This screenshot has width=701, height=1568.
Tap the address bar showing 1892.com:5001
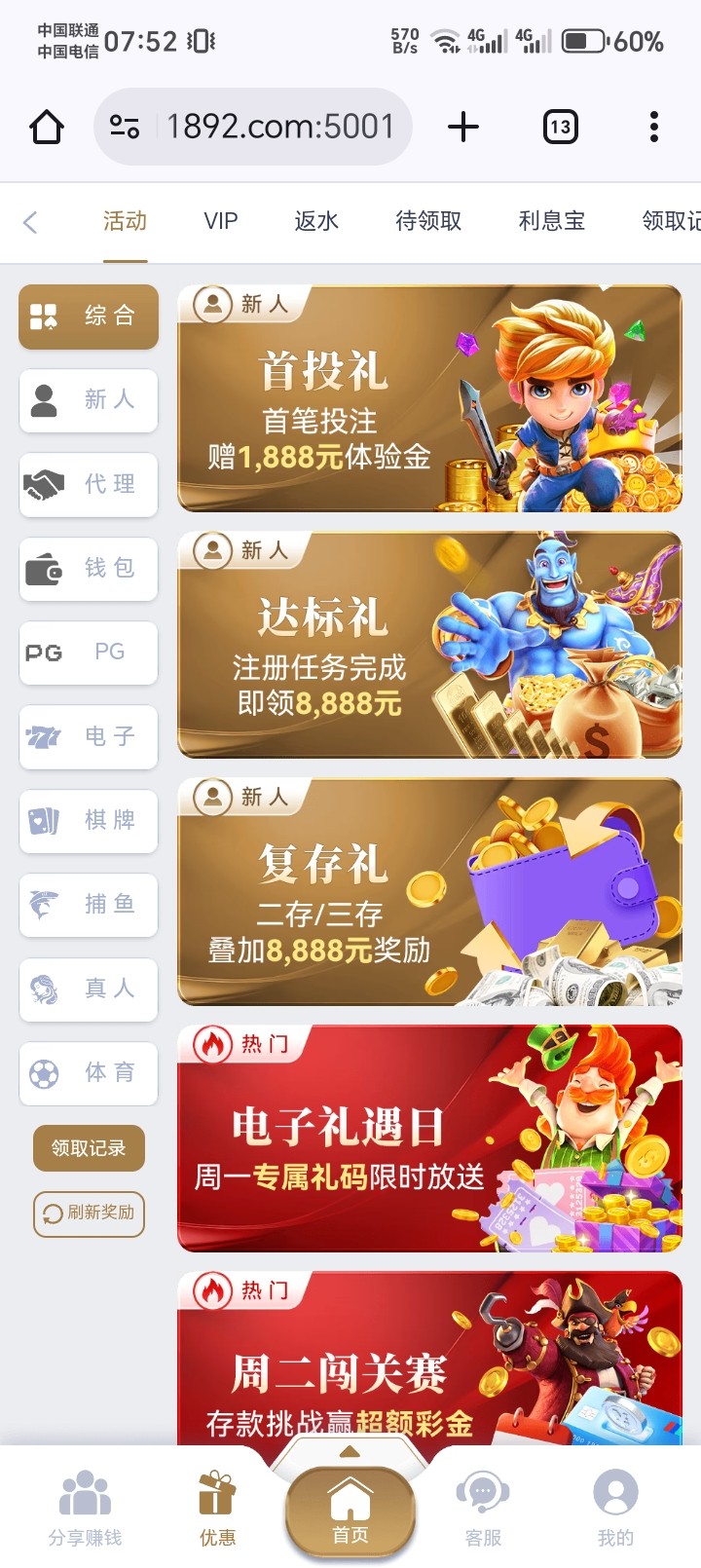point(278,127)
